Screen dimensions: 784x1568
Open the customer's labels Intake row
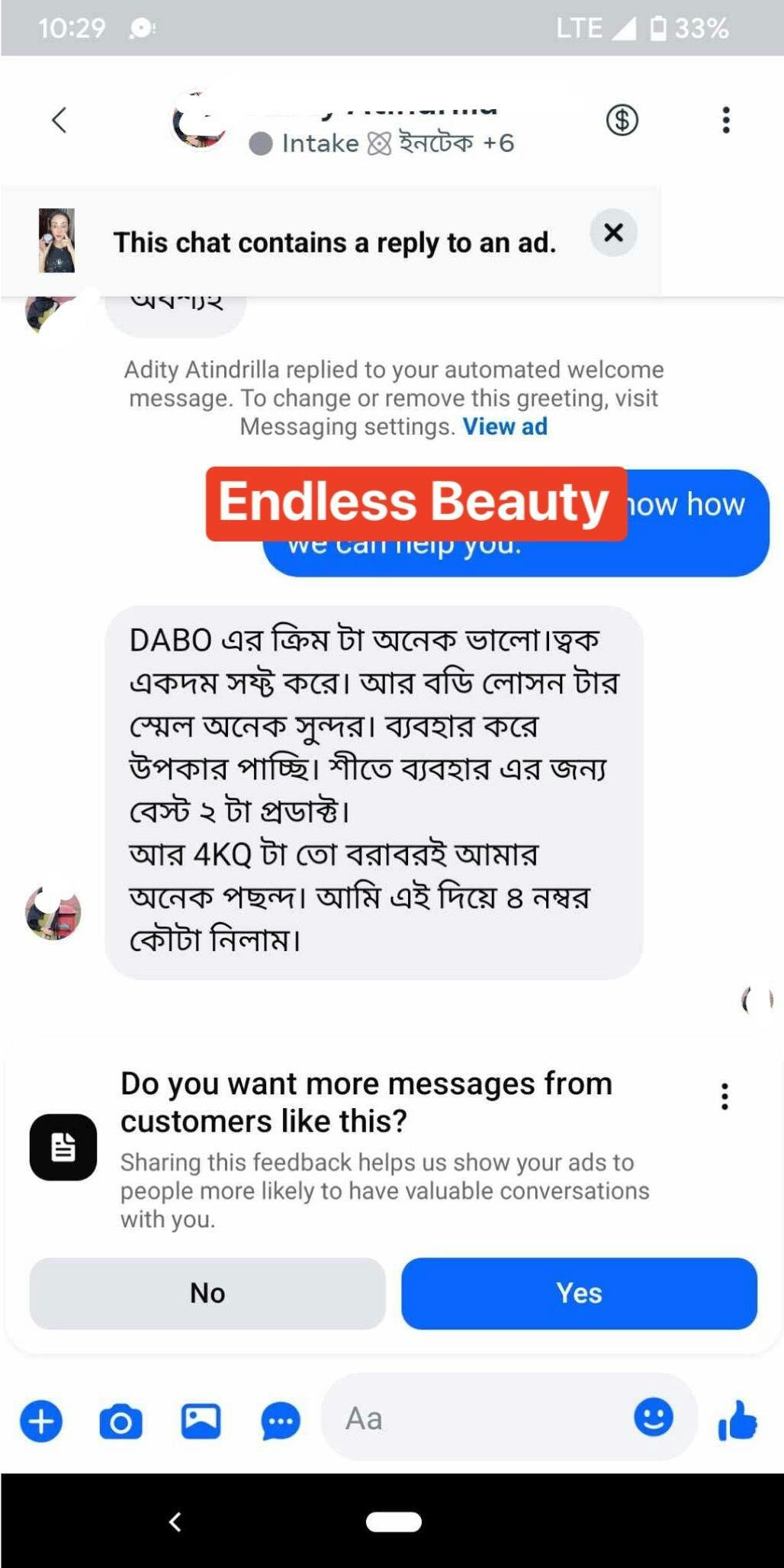[381, 143]
